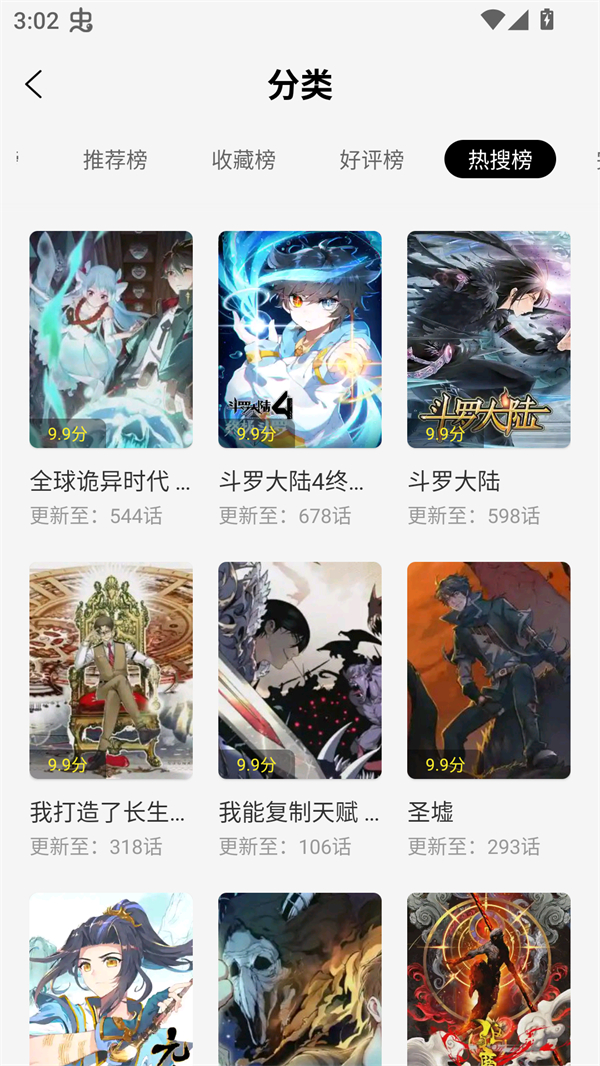Select the 热搜榜 tab
600x1066 pixels.
coord(500,160)
